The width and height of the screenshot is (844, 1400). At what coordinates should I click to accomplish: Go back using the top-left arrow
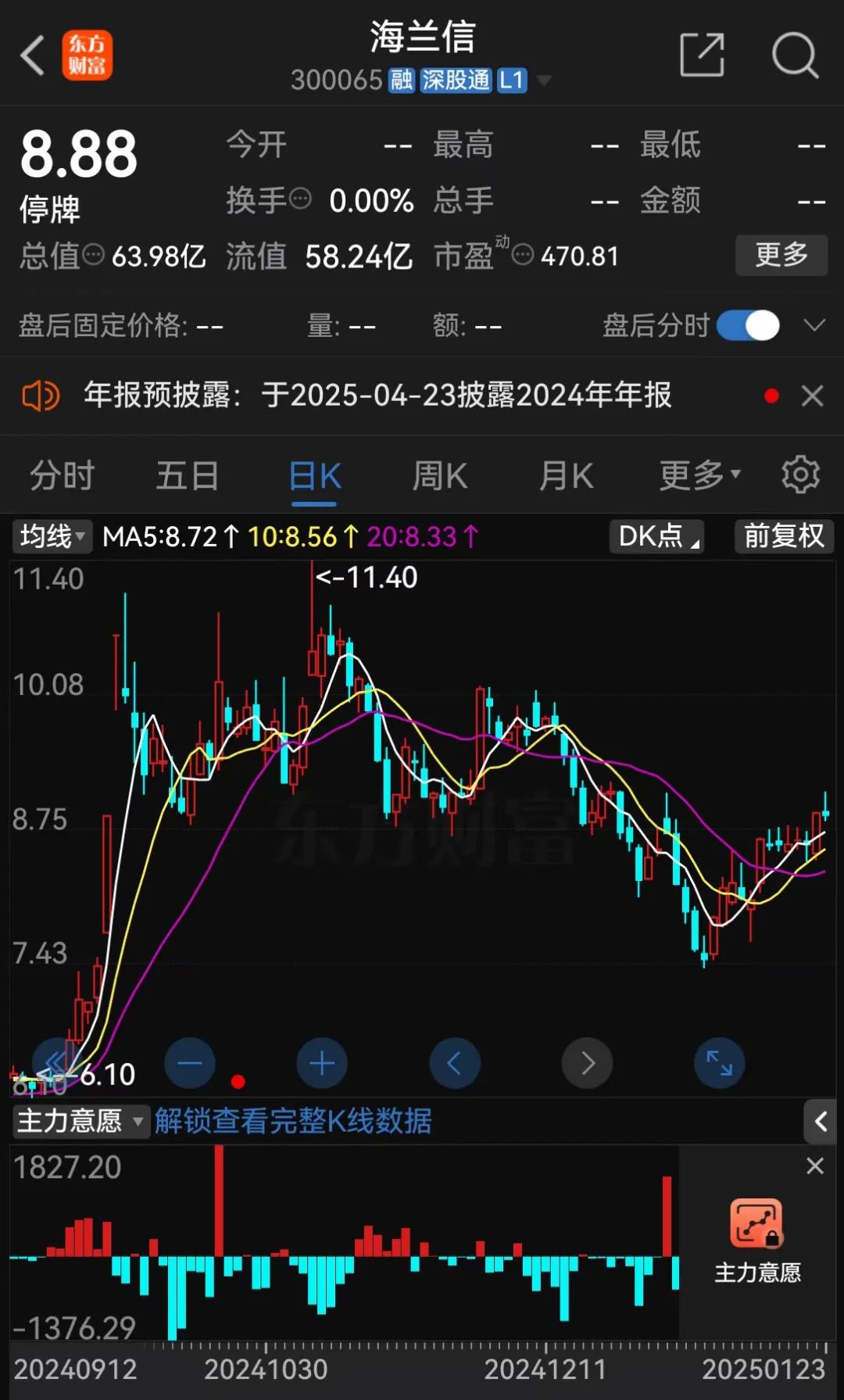[33, 55]
